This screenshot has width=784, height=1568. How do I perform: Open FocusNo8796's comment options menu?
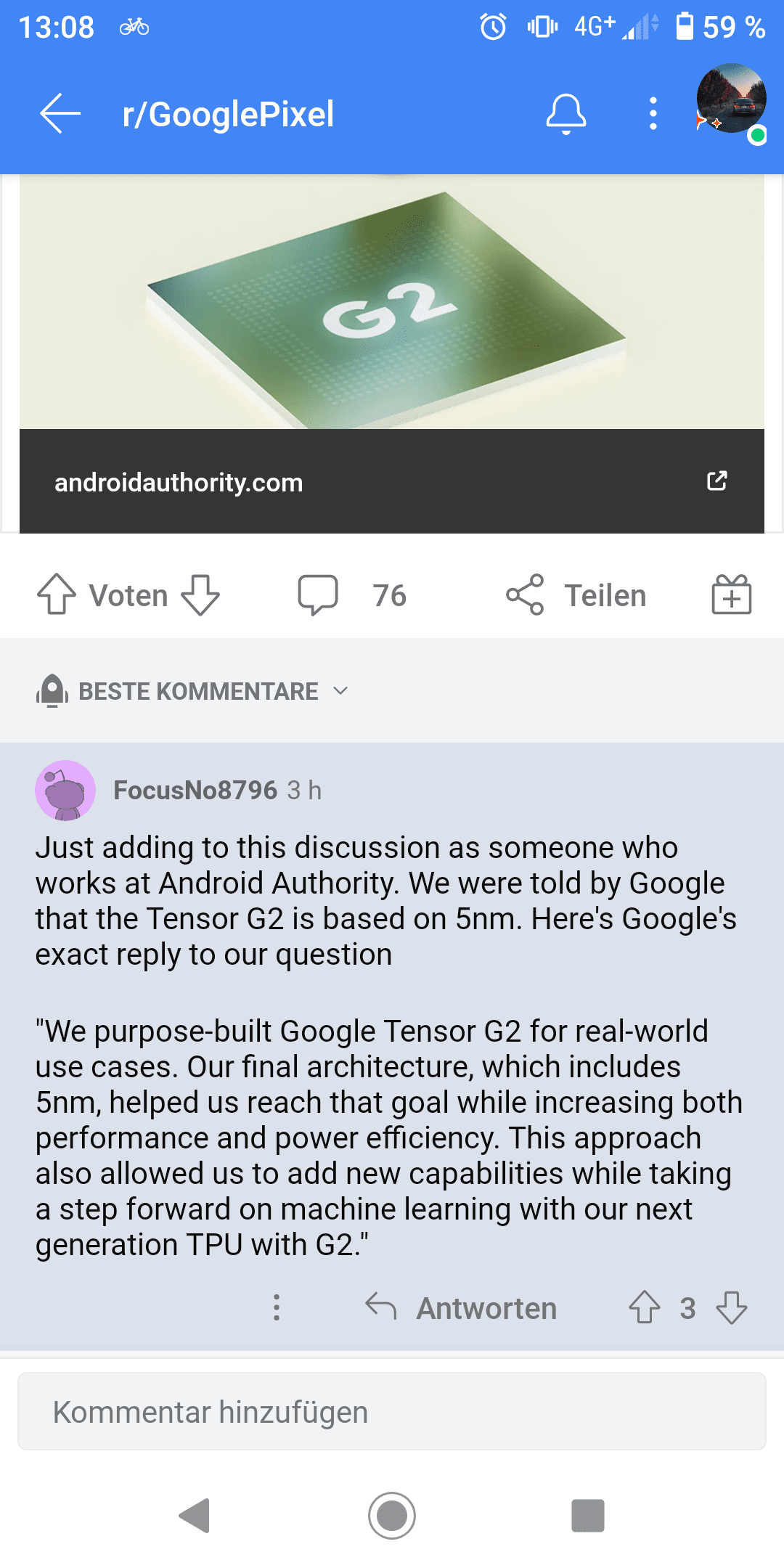(x=276, y=1307)
